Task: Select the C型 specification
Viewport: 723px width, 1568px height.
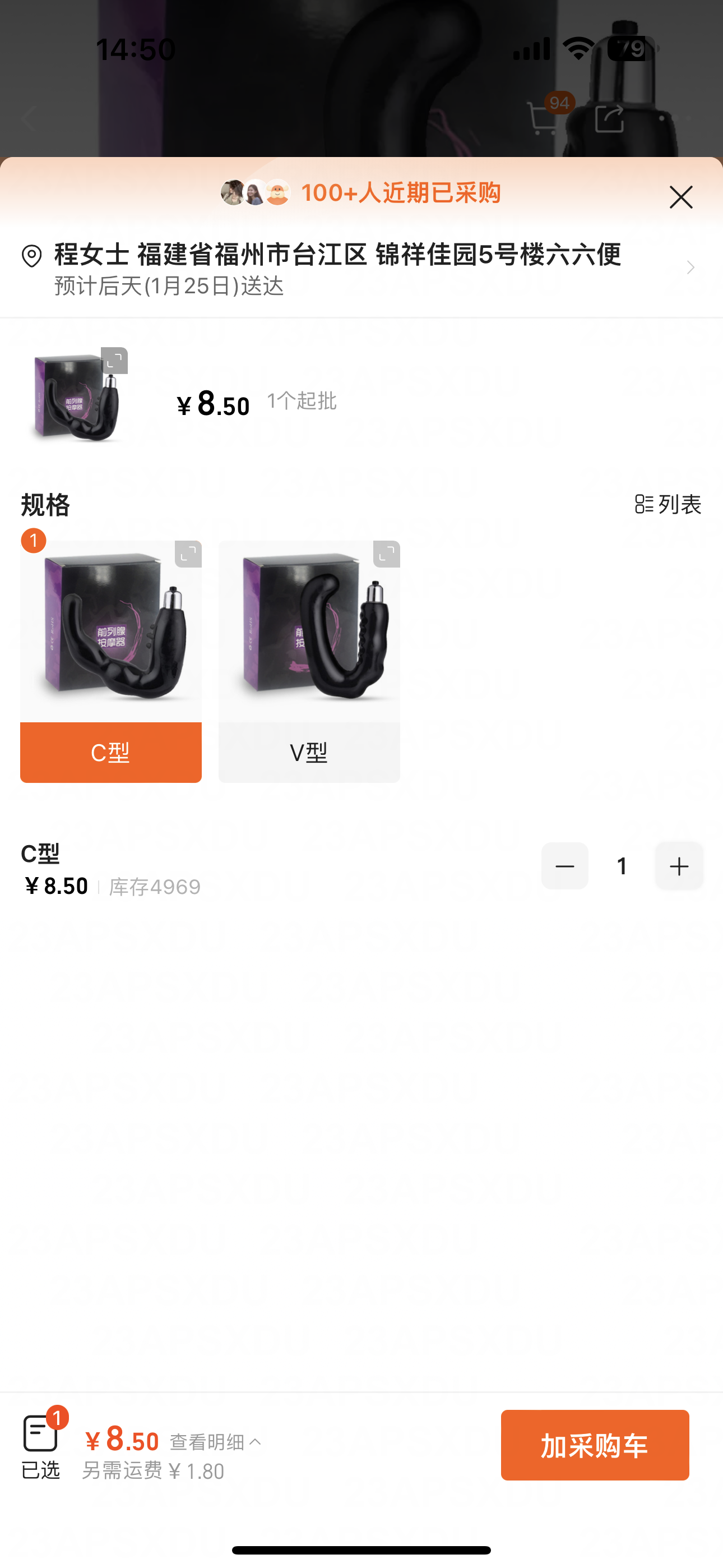Action: click(111, 753)
